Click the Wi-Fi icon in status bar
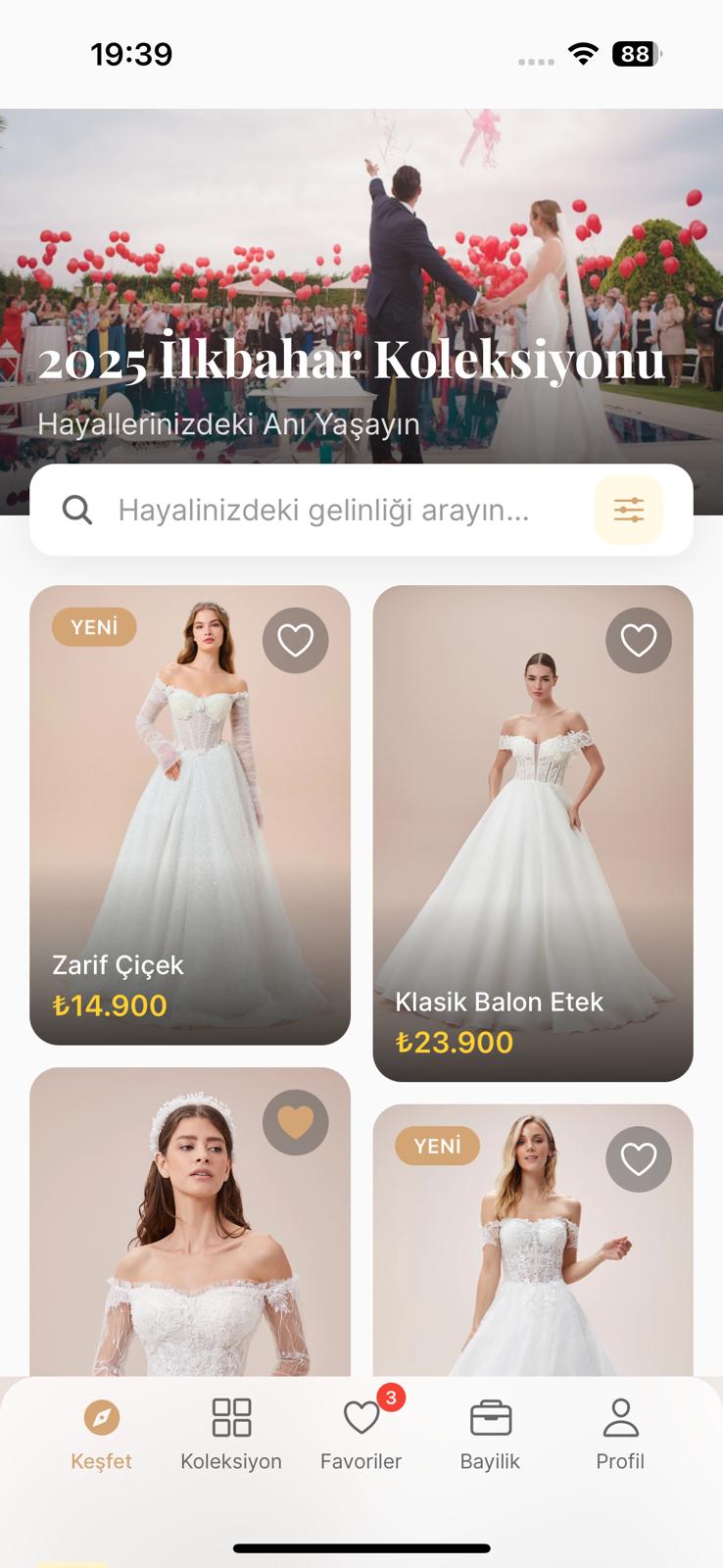Viewport: 723px width, 1568px height. pyautogui.click(x=582, y=56)
